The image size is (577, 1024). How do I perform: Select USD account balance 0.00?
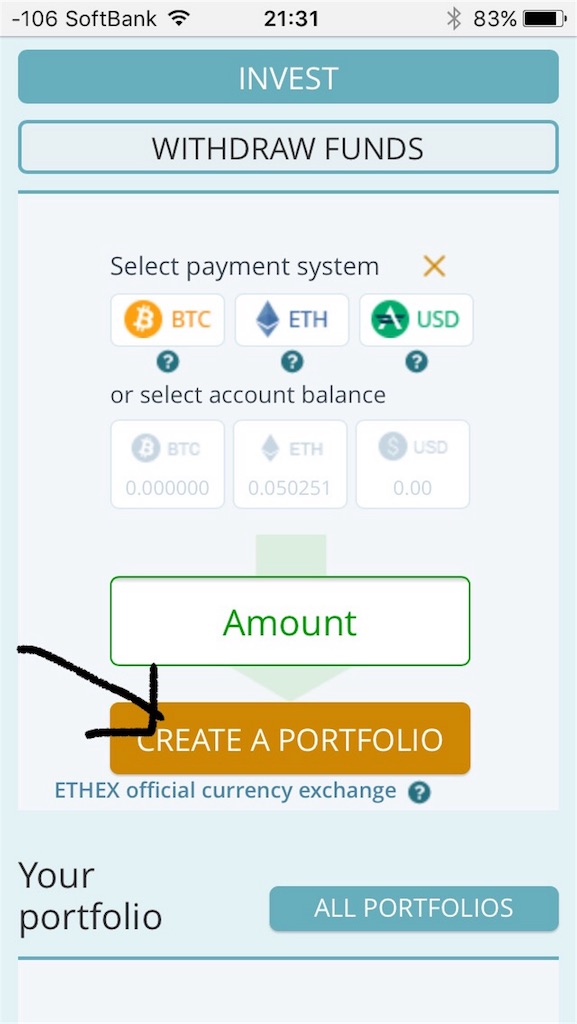pyautogui.click(x=413, y=464)
